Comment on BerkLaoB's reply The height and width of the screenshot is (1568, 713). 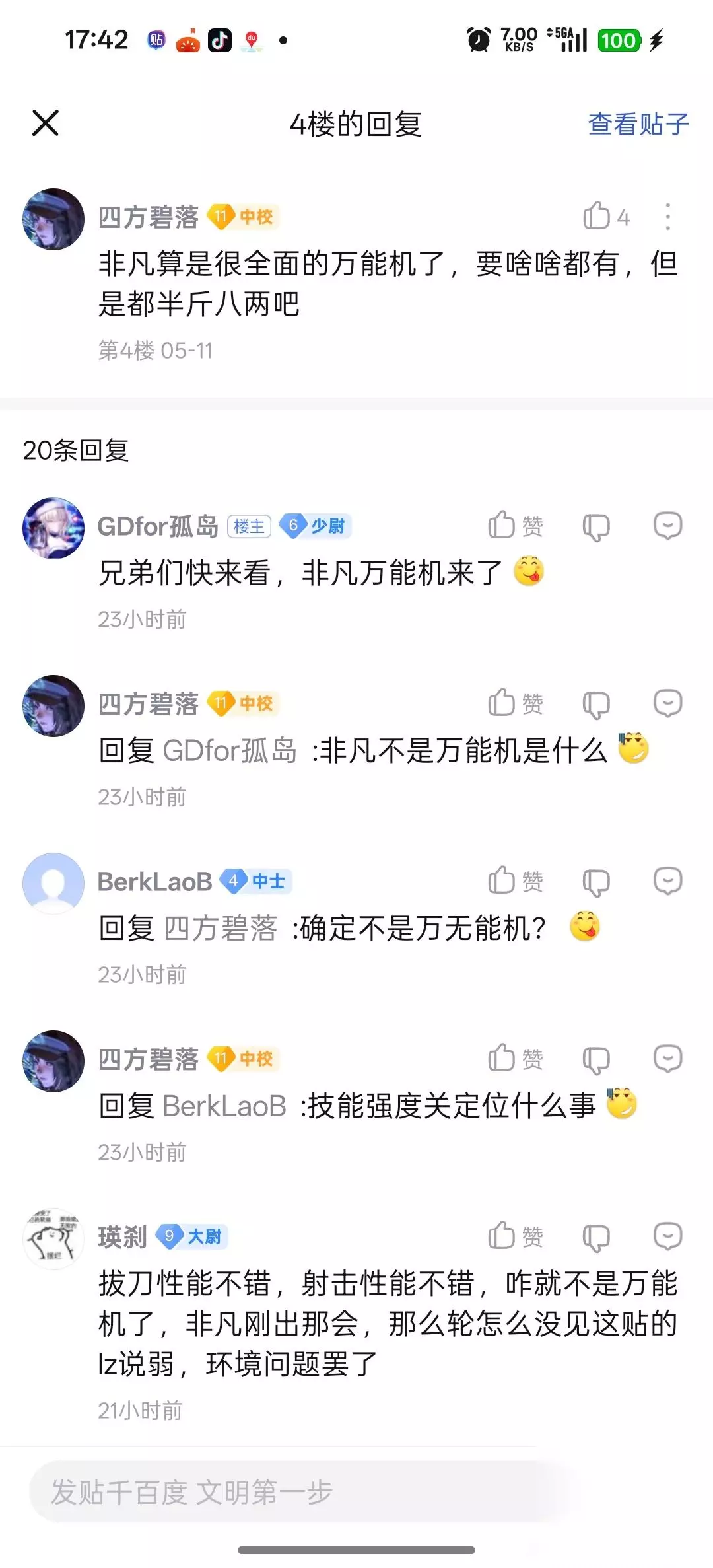[667, 881]
